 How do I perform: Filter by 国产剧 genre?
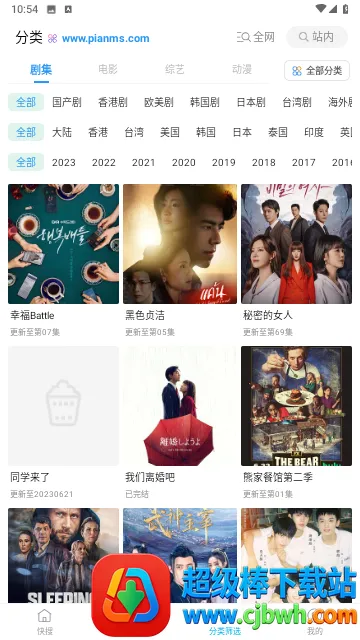point(67,102)
